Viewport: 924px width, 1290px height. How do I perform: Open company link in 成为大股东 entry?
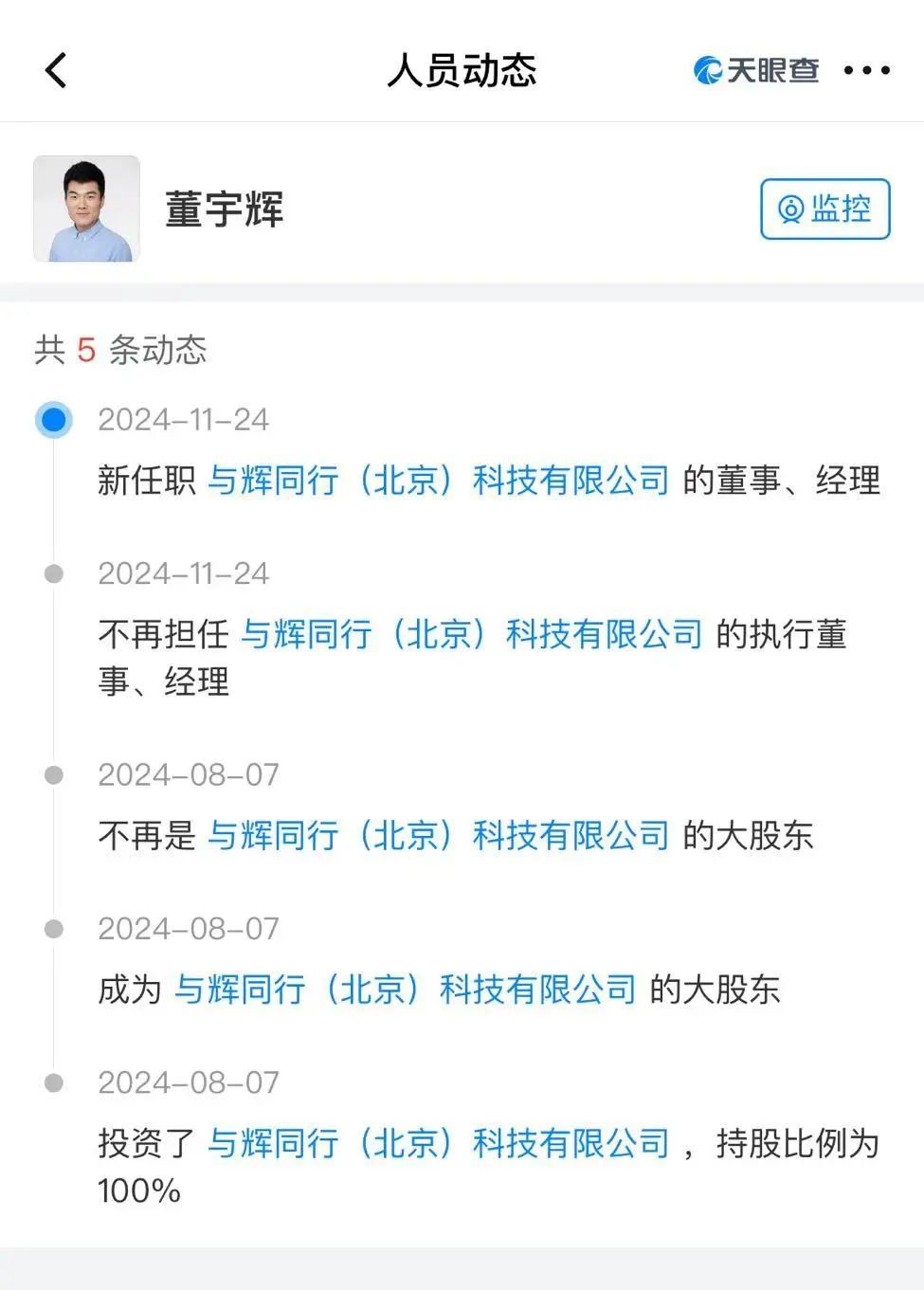[405, 990]
